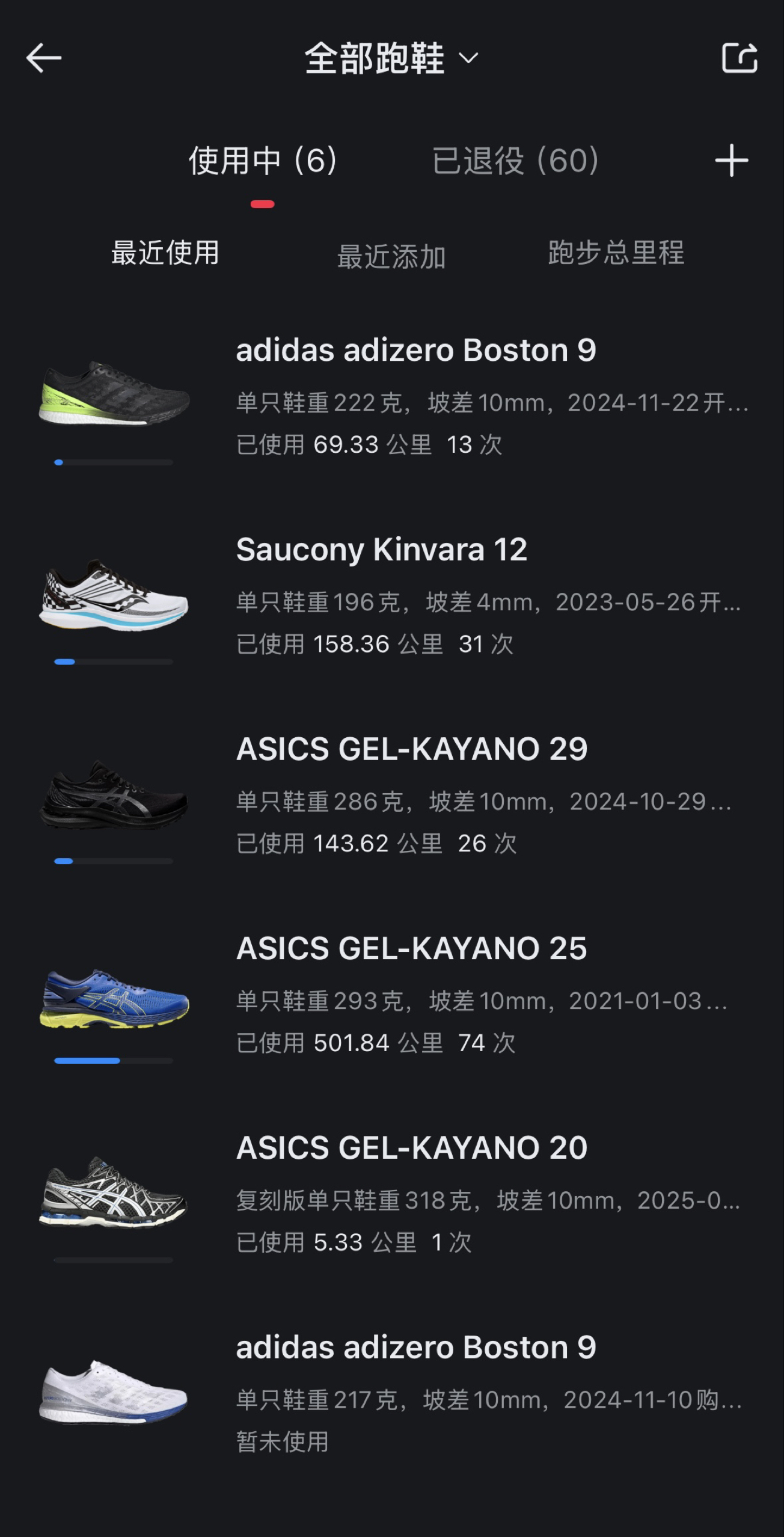Image resolution: width=784 pixels, height=1537 pixels.
Task: Select the 使用中 (6) tab
Action: (x=263, y=161)
